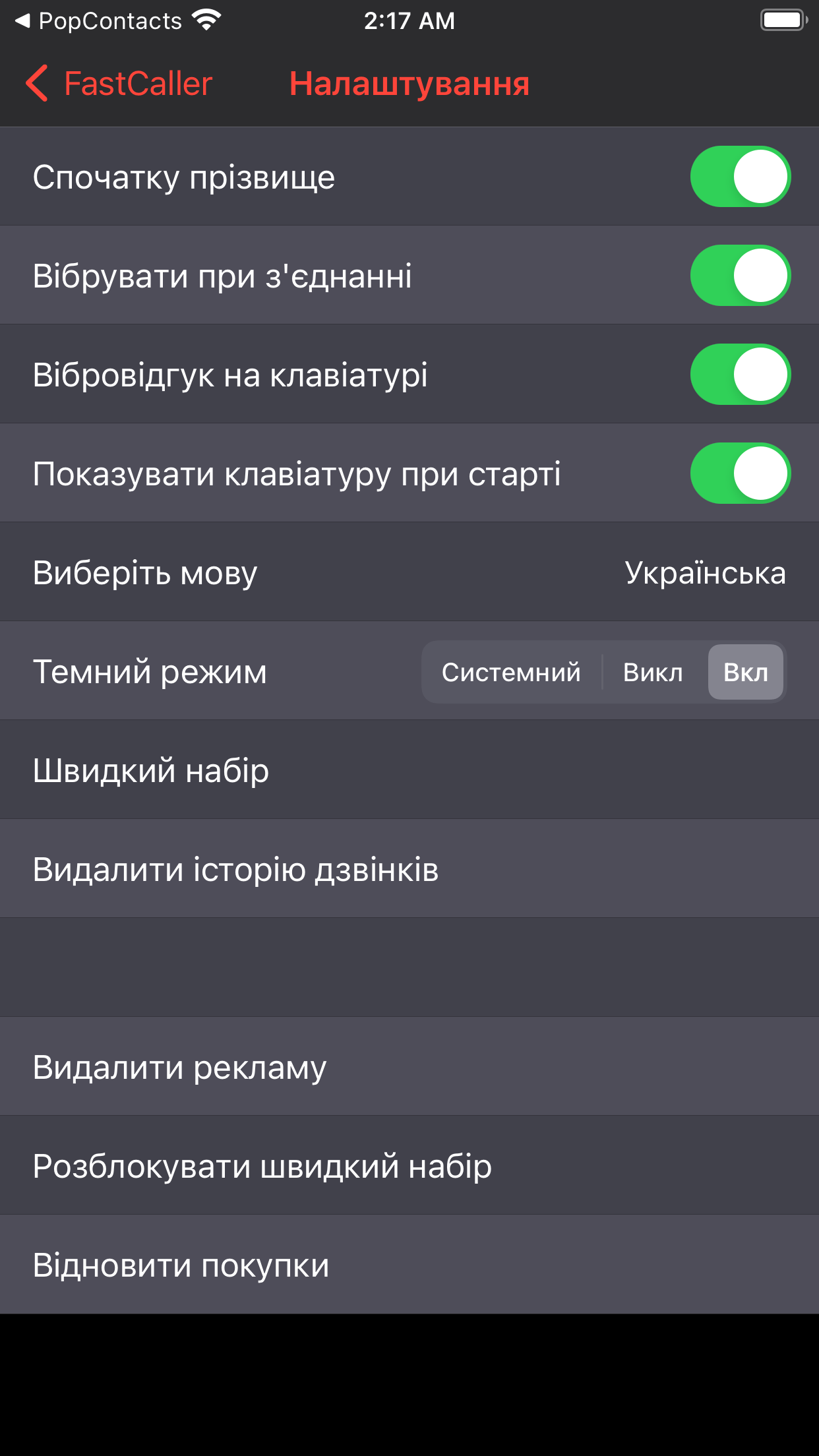The width and height of the screenshot is (819, 1456).
Task: Select Системний for Темний режим
Action: pyautogui.click(x=512, y=671)
